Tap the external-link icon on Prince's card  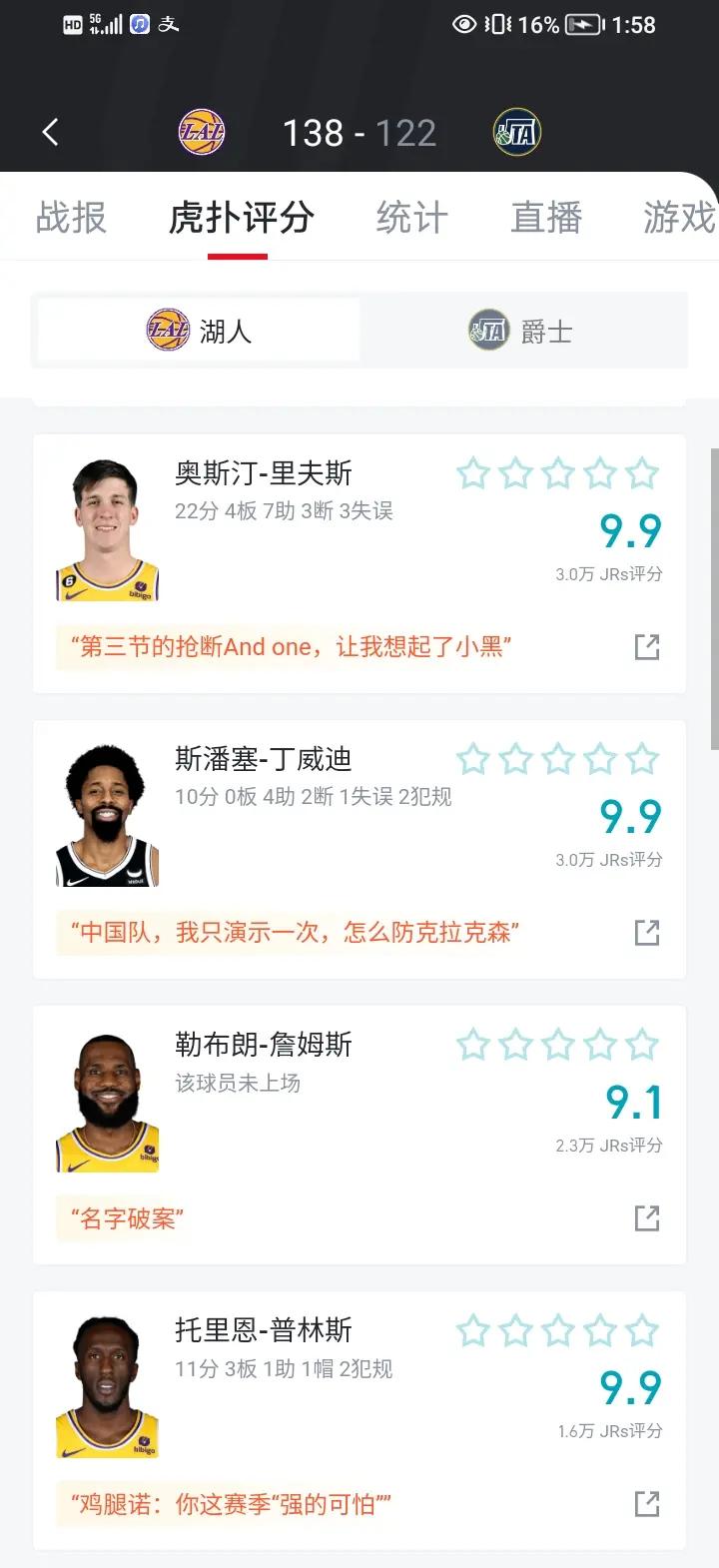(647, 1501)
